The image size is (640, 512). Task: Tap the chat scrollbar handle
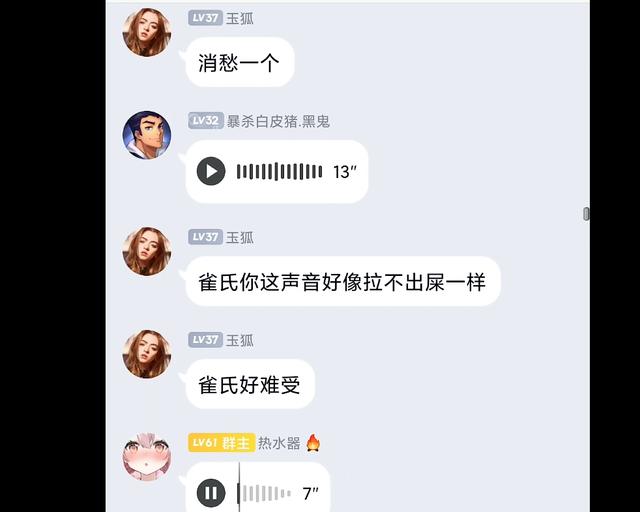(586, 214)
